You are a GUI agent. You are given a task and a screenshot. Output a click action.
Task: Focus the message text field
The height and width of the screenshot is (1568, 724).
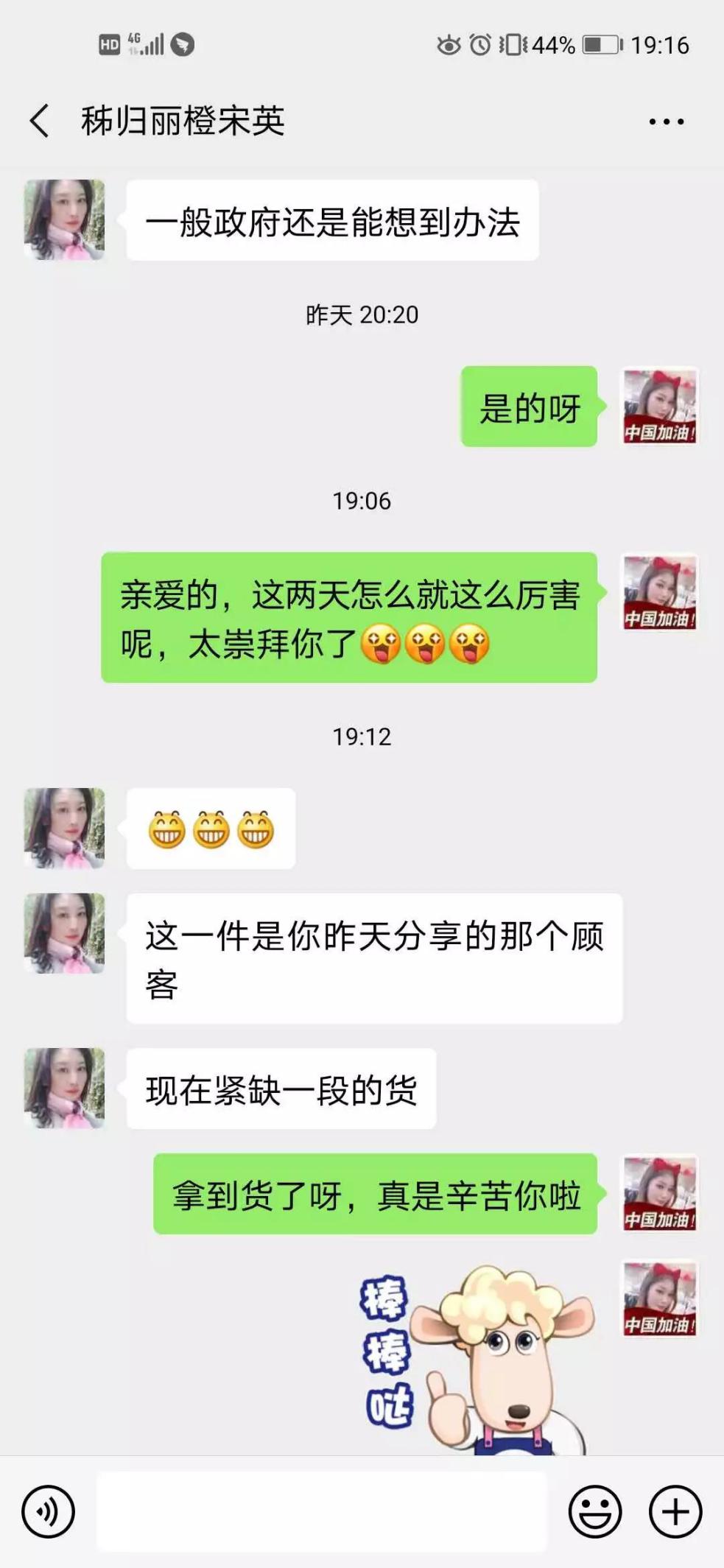tap(322, 1512)
